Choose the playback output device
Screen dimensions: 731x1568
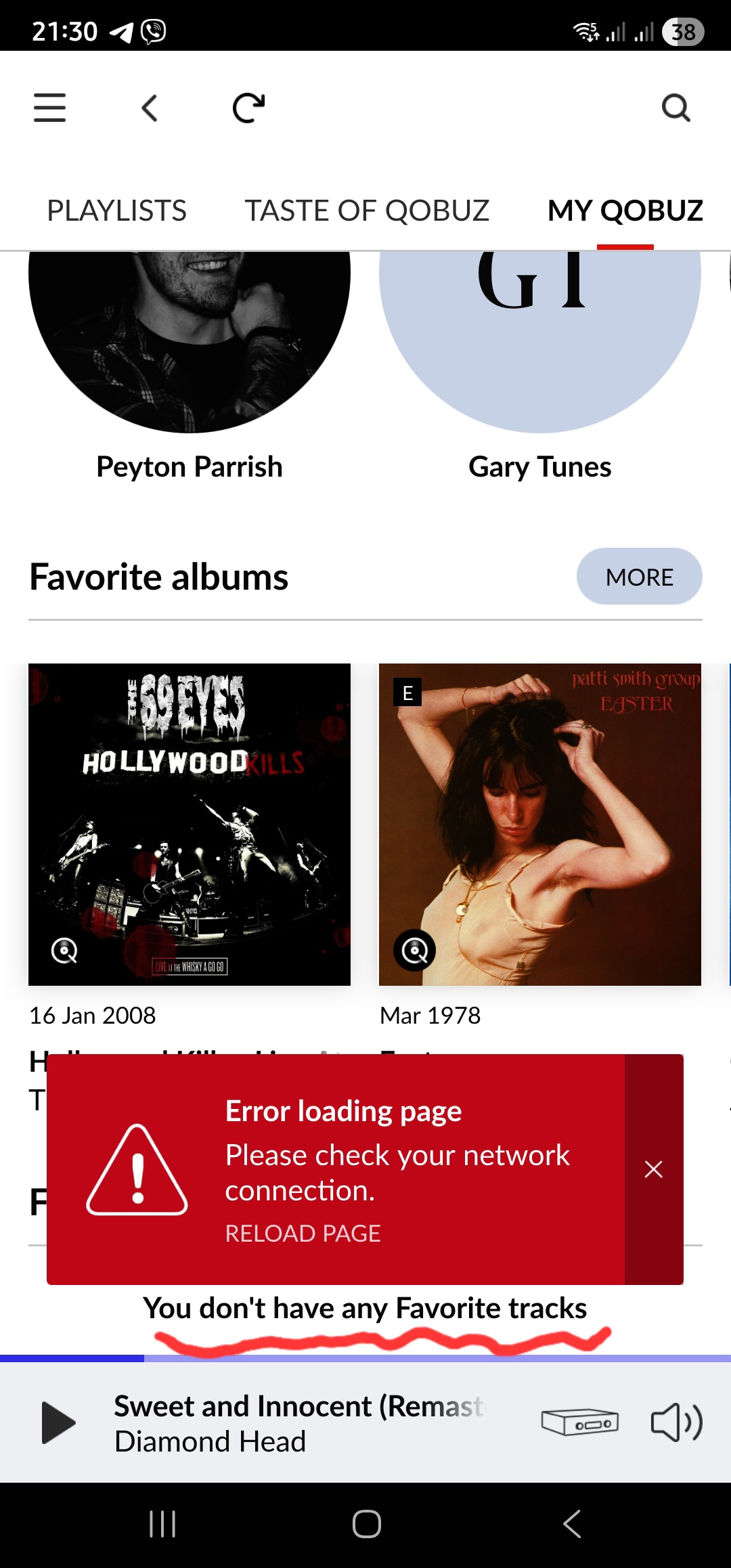(x=579, y=1422)
